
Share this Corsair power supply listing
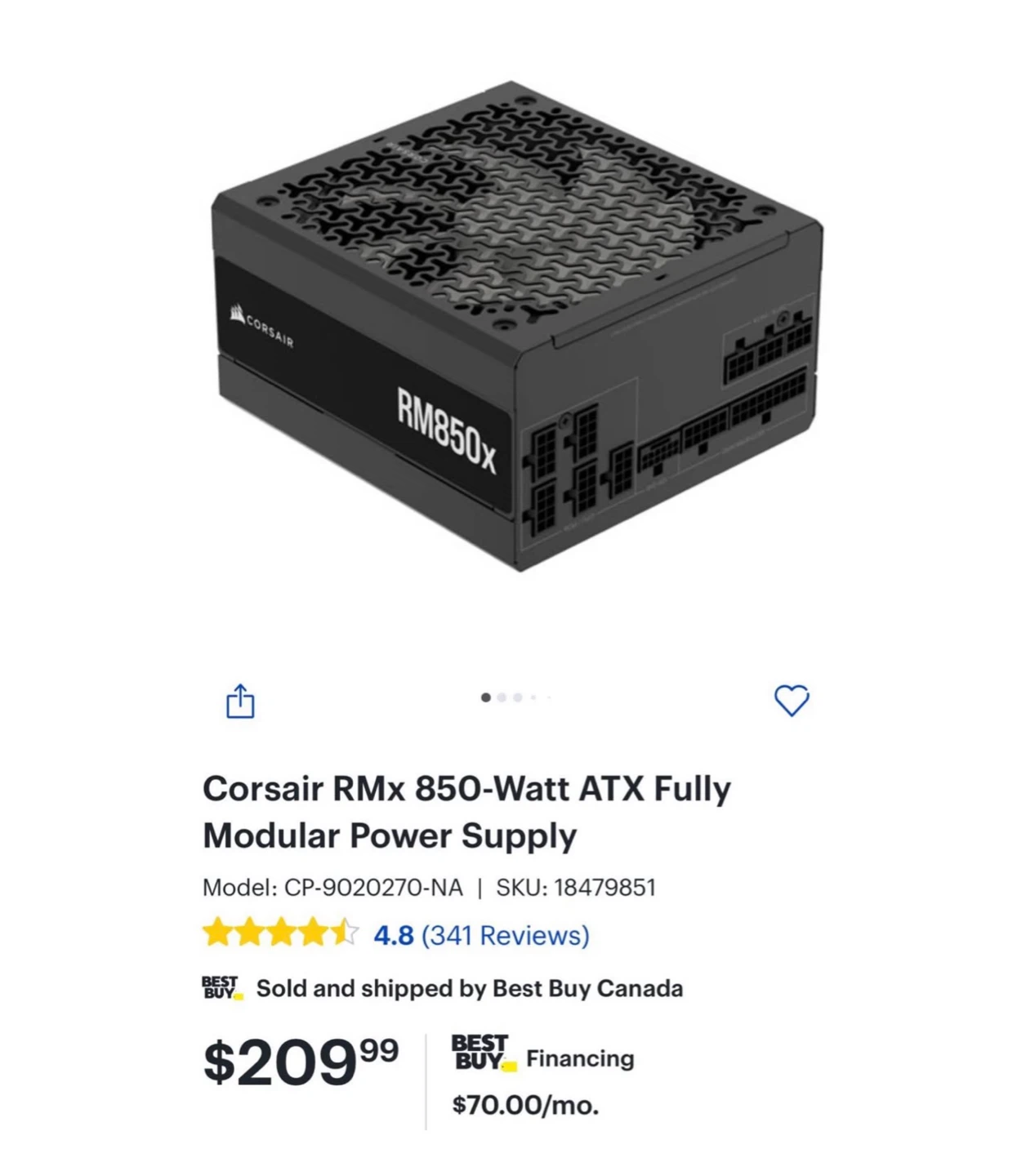pos(240,701)
